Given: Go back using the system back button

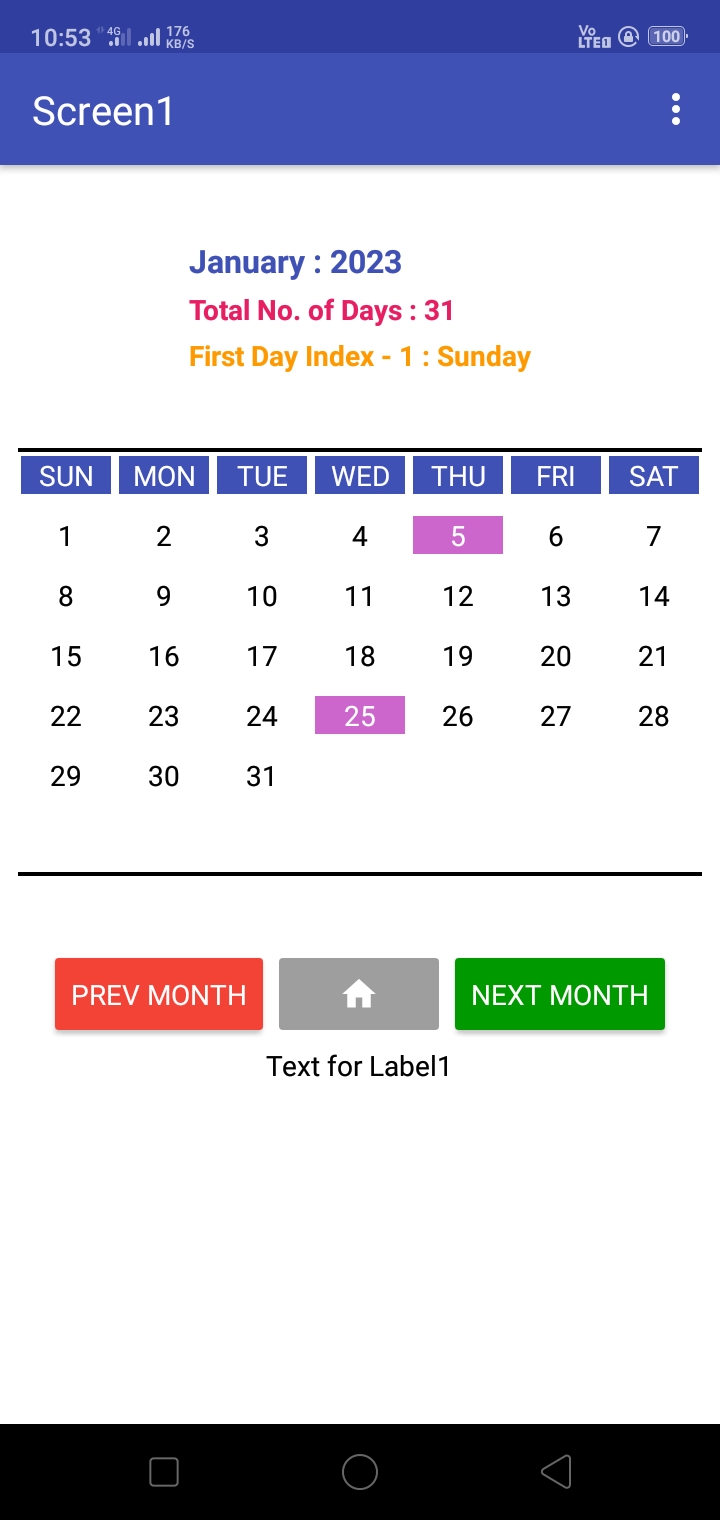Looking at the screenshot, I should 556,1472.
